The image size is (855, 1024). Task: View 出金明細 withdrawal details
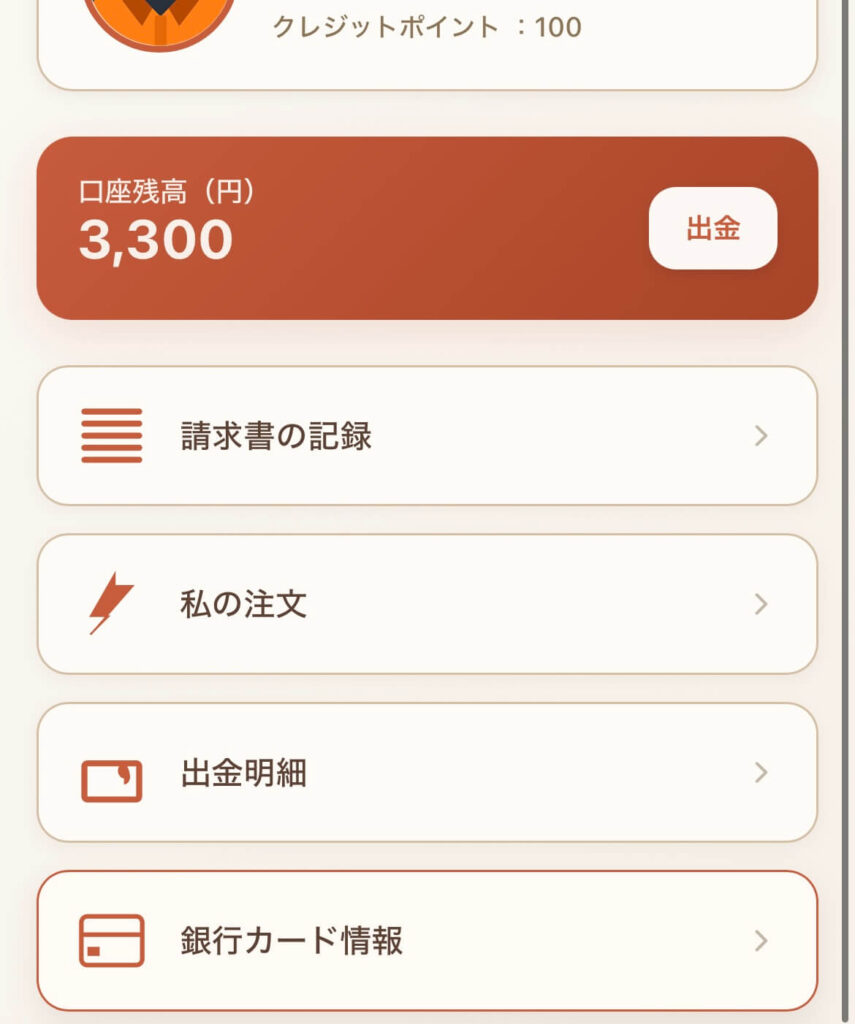point(427,773)
